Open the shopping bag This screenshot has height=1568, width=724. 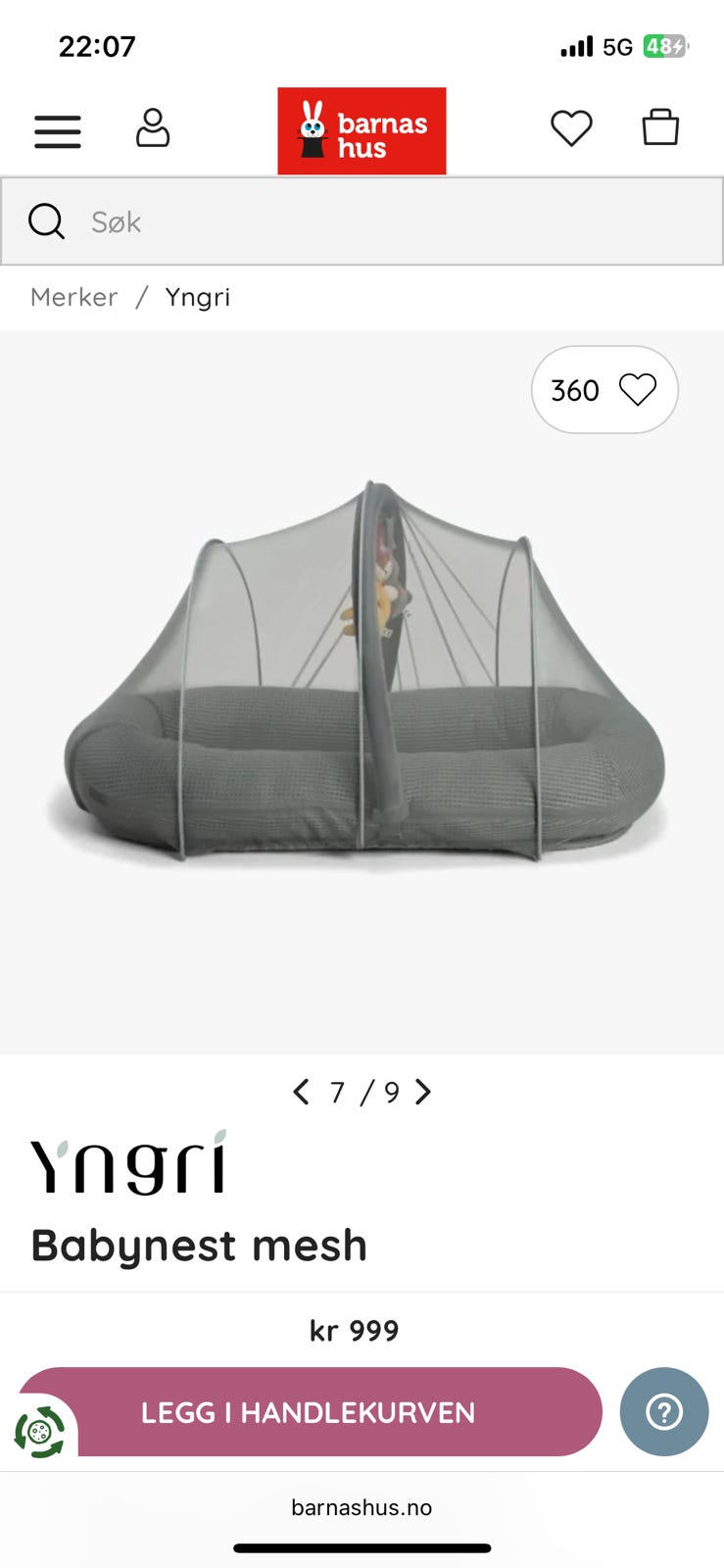660,127
